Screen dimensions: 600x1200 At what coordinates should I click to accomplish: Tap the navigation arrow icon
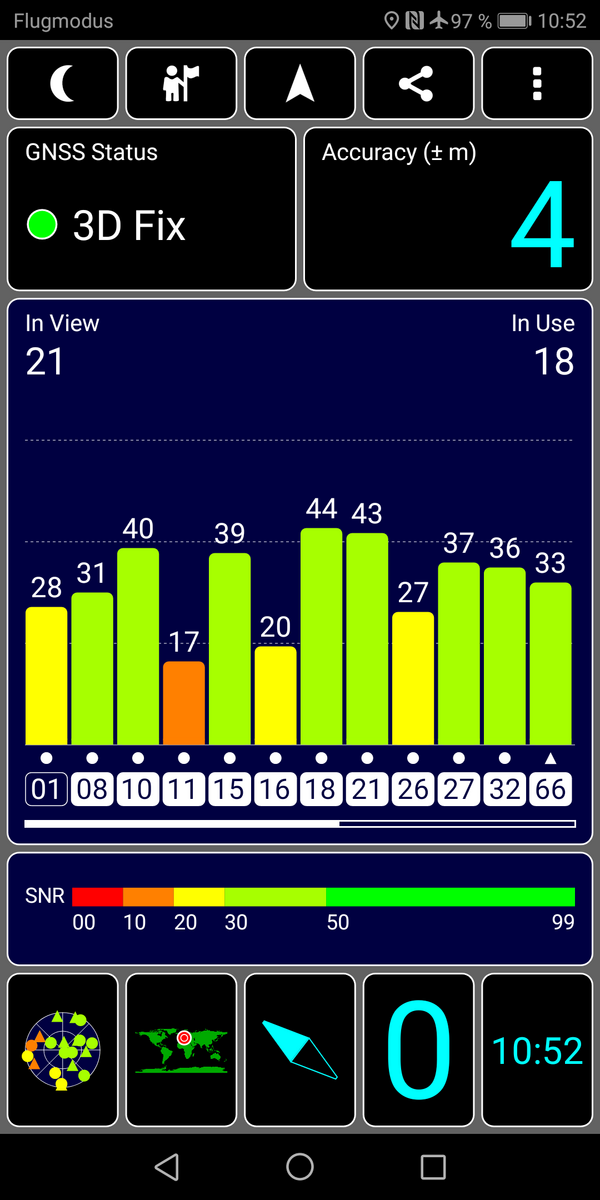pyautogui.click(x=300, y=84)
